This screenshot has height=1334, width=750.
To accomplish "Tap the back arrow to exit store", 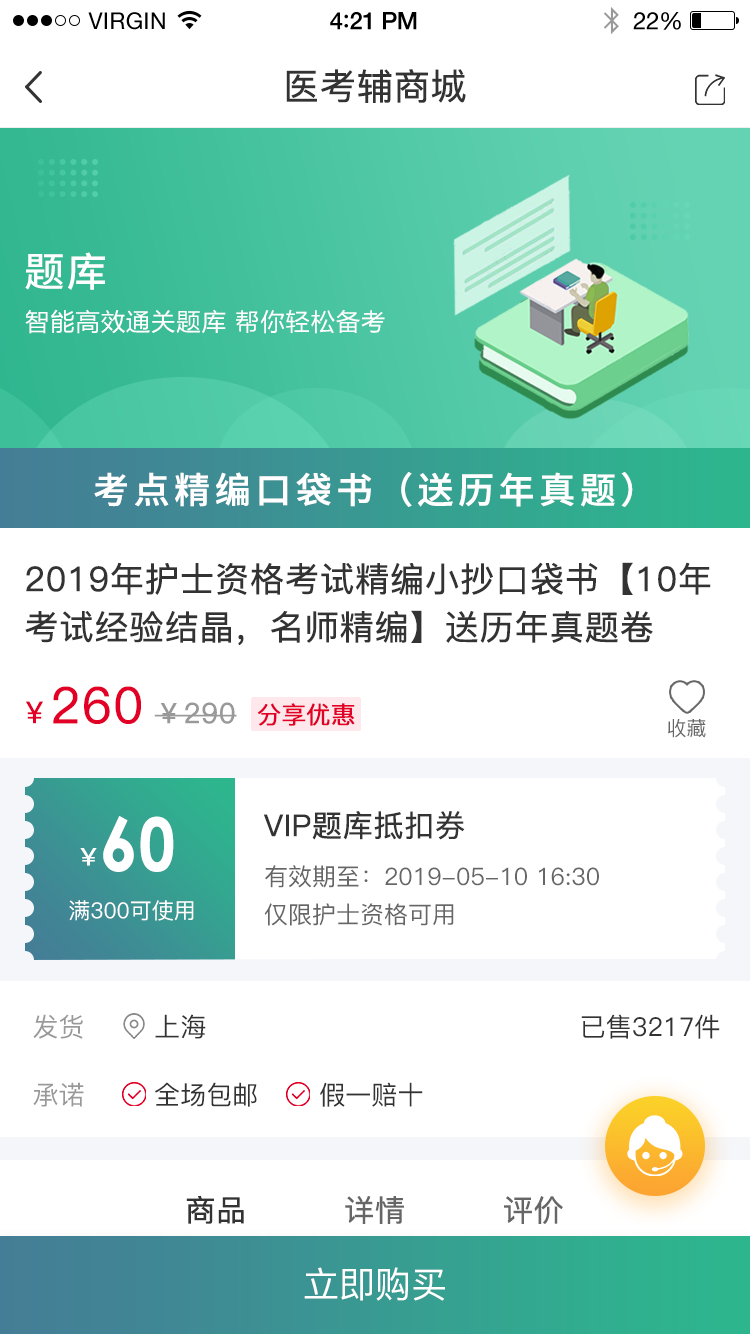I will pos(34,87).
